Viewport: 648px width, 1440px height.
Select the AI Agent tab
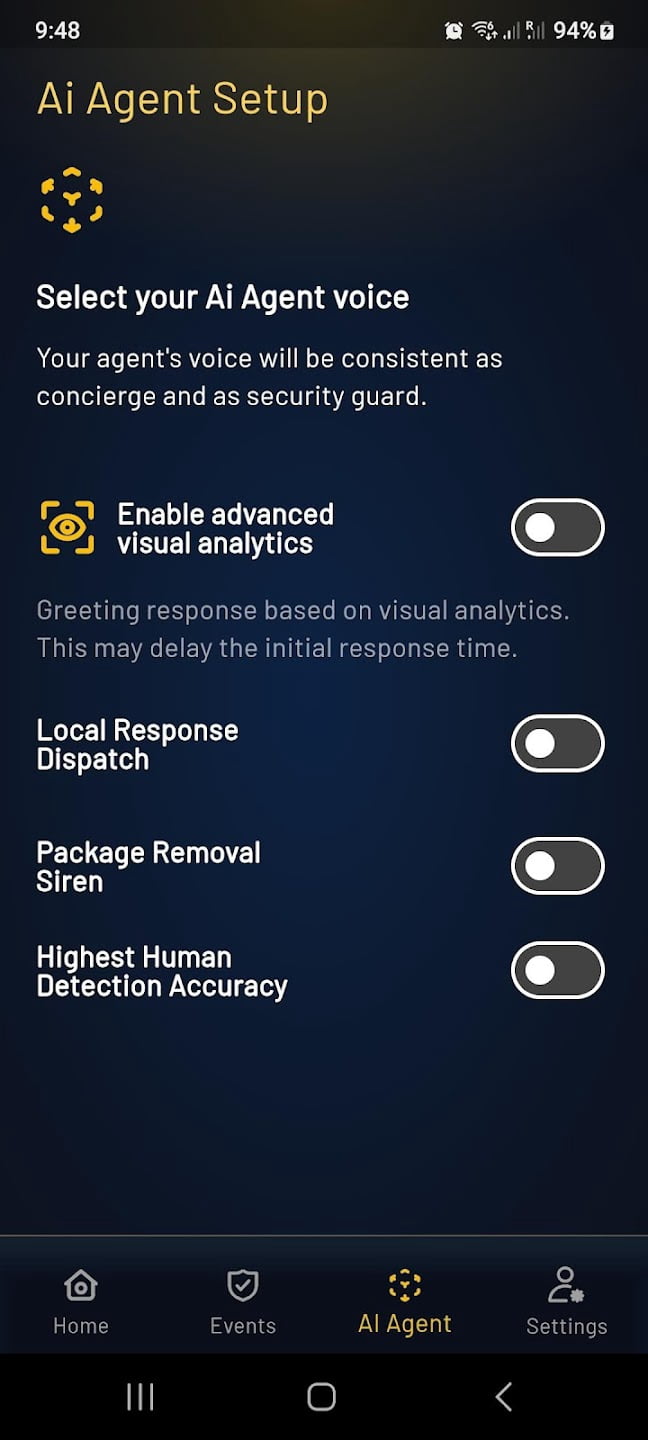pyautogui.click(x=404, y=1302)
